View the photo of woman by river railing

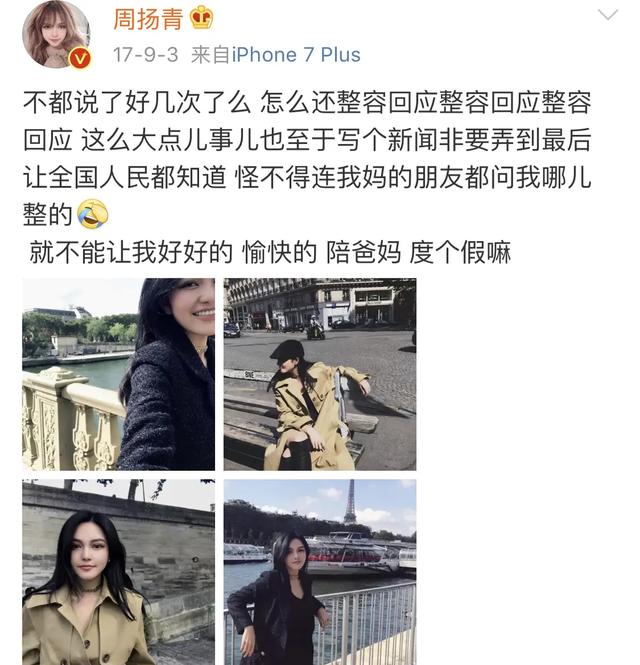click(x=118, y=374)
